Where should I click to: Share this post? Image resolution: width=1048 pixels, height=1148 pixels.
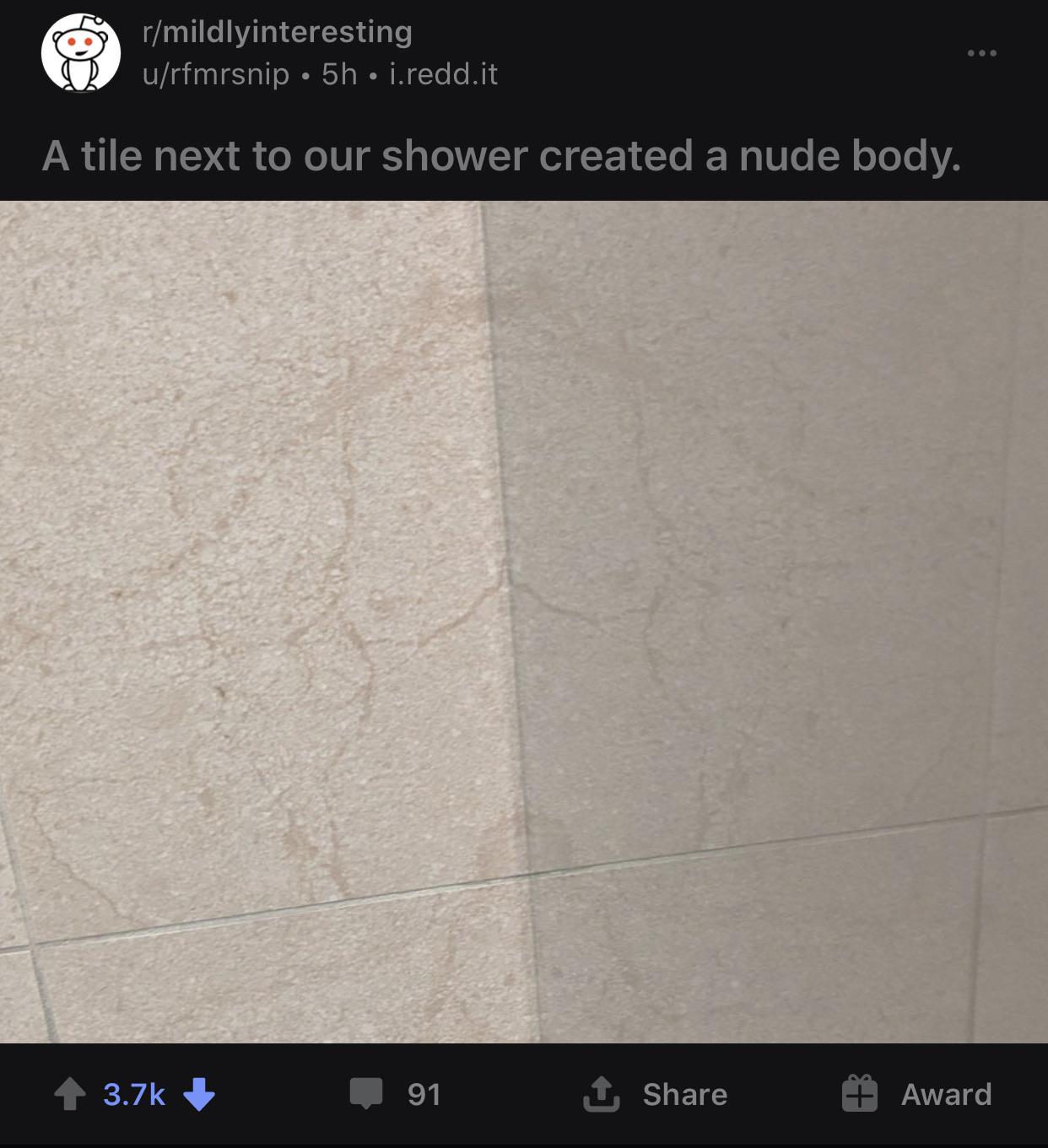point(656,1094)
